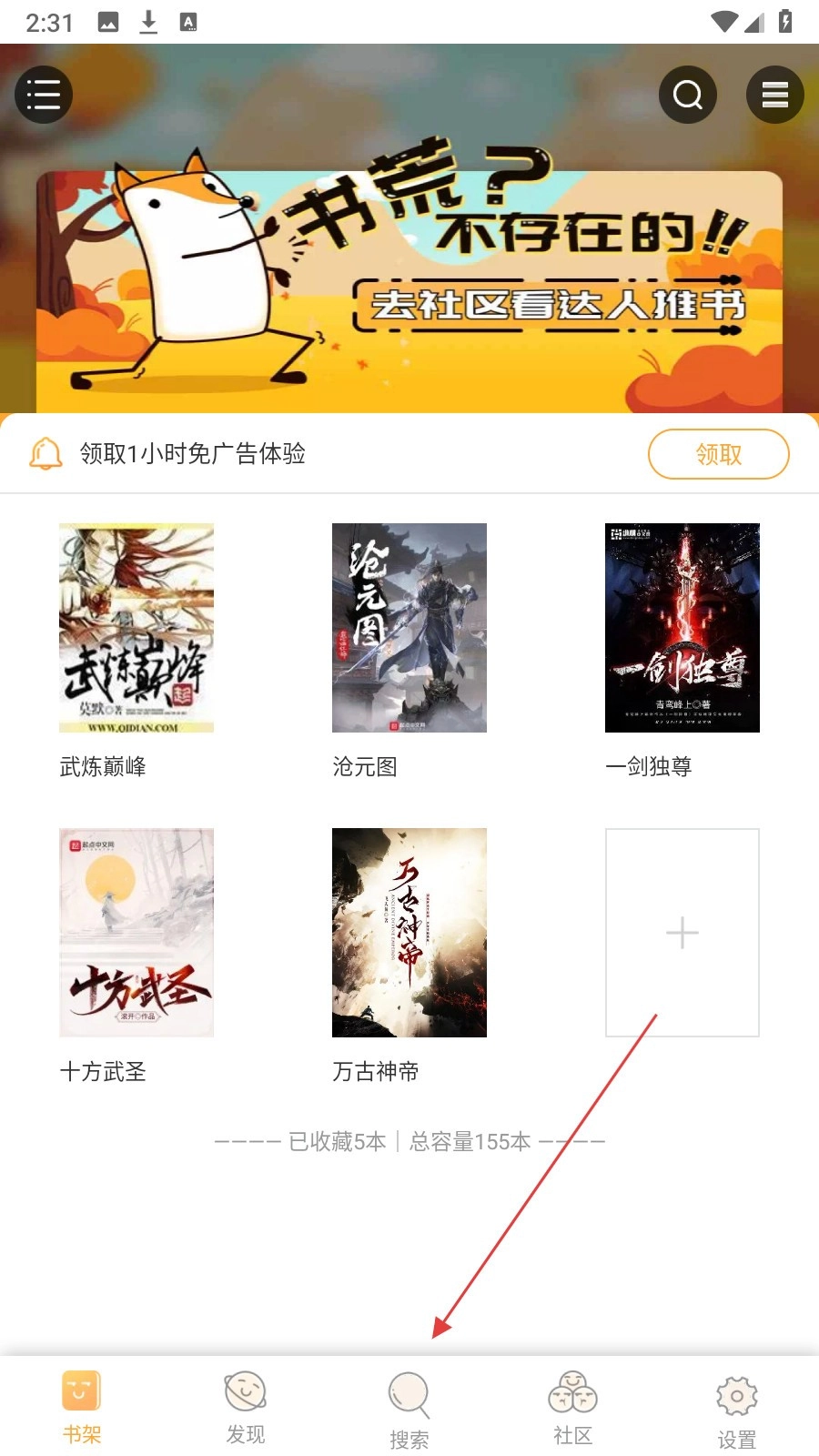Screen dimensions: 819x1456
Task: Open the 设置 settings tab
Action: pos(737,1409)
